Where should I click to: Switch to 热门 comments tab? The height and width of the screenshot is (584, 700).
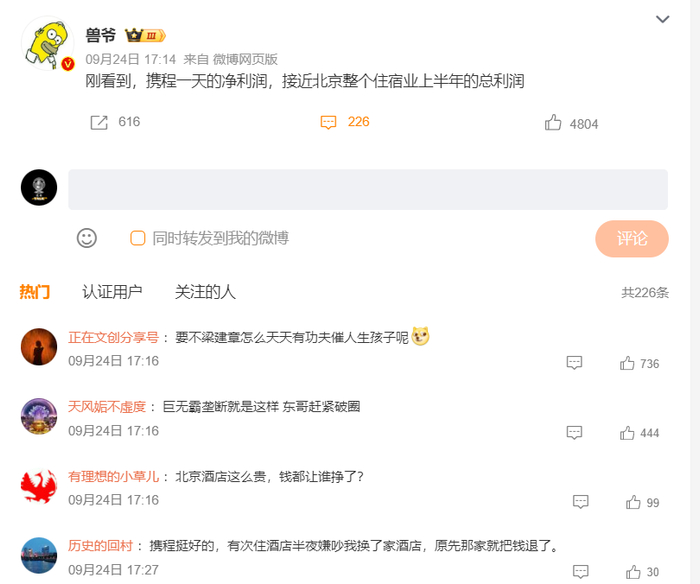click(x=34, y=292)
